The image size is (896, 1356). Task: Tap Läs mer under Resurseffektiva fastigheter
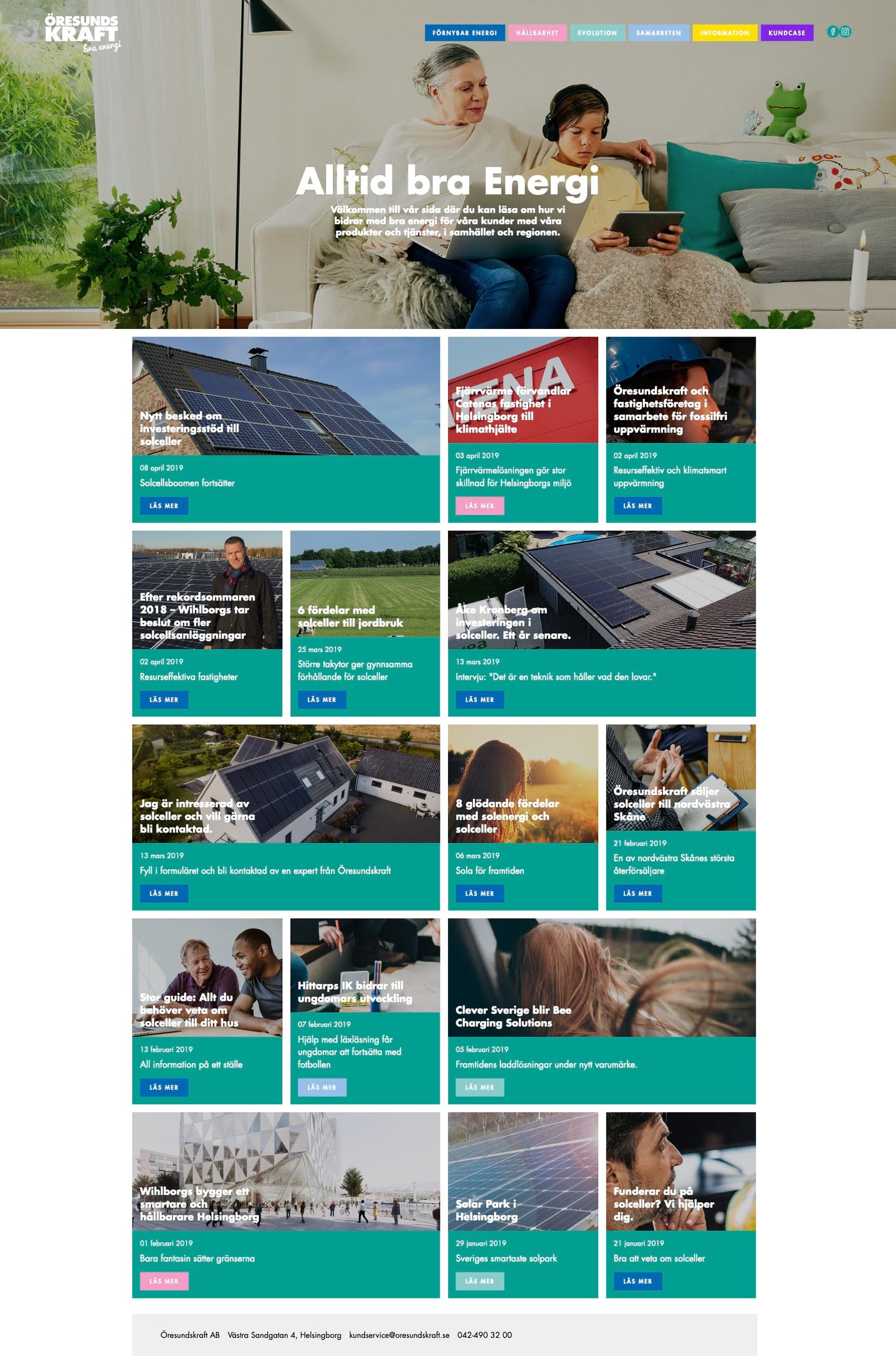click(163, 700)
